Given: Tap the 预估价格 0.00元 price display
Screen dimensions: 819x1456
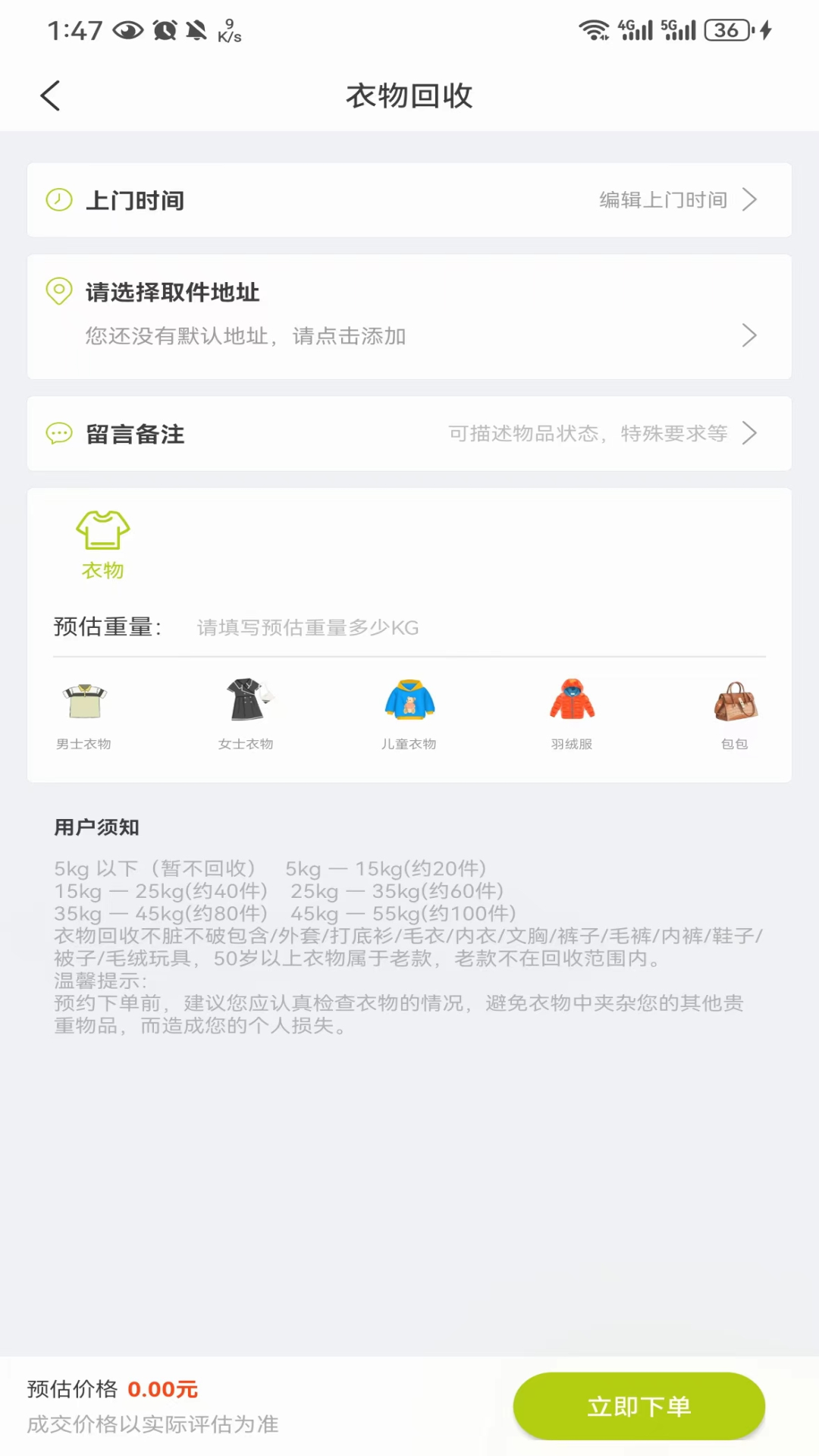Looking at the screenshot, I should pos(111,1389).
